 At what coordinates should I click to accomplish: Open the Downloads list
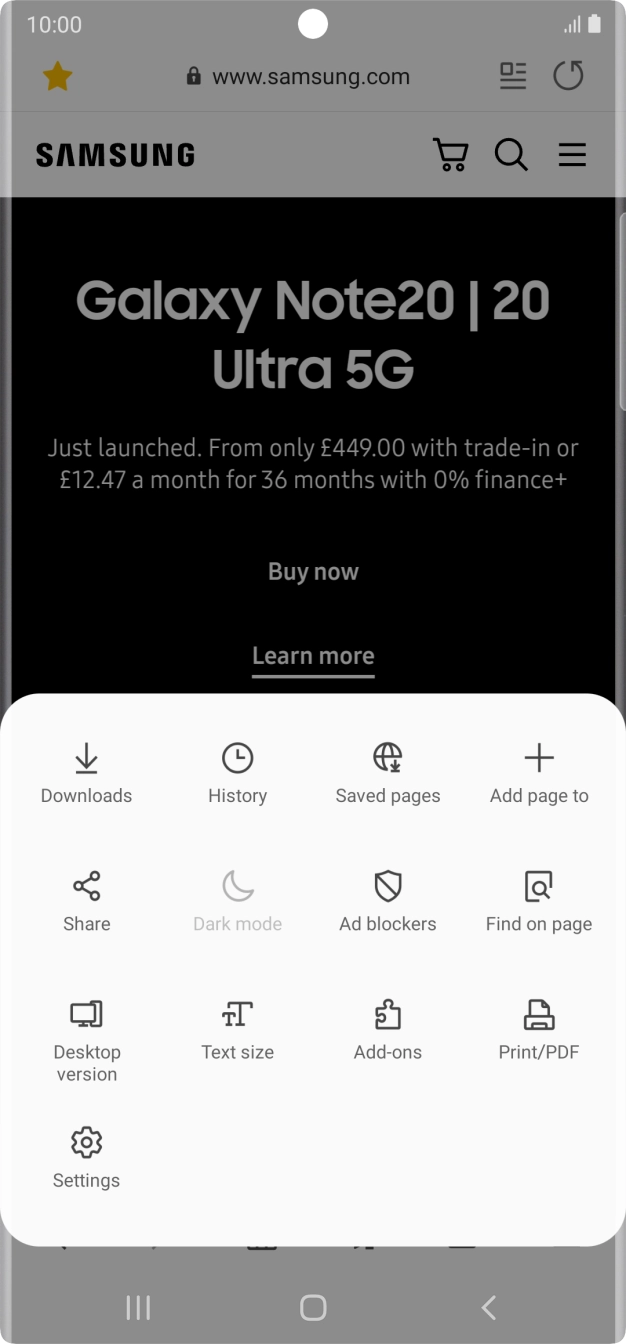[86, 773]
